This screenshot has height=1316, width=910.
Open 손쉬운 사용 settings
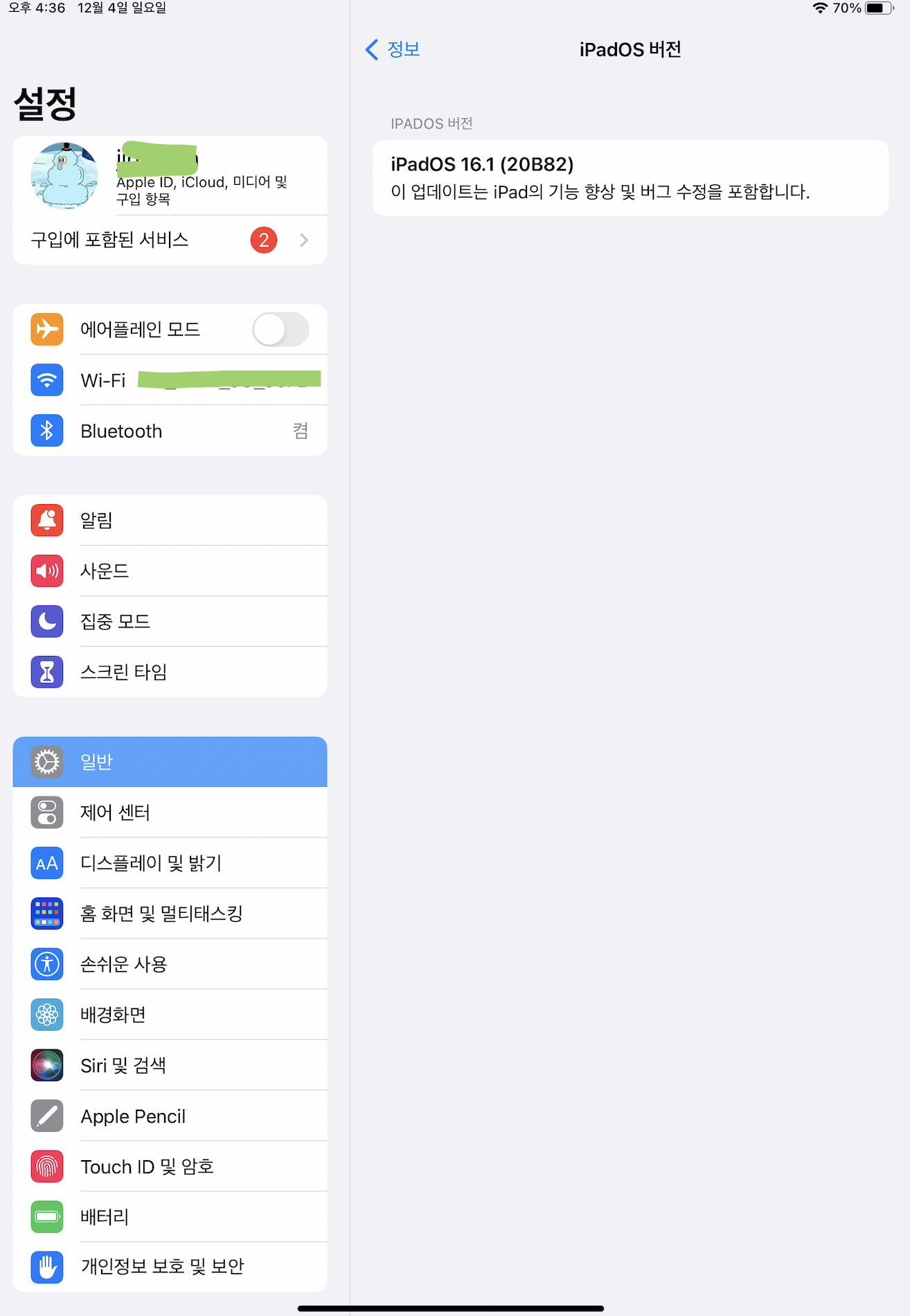170,964
